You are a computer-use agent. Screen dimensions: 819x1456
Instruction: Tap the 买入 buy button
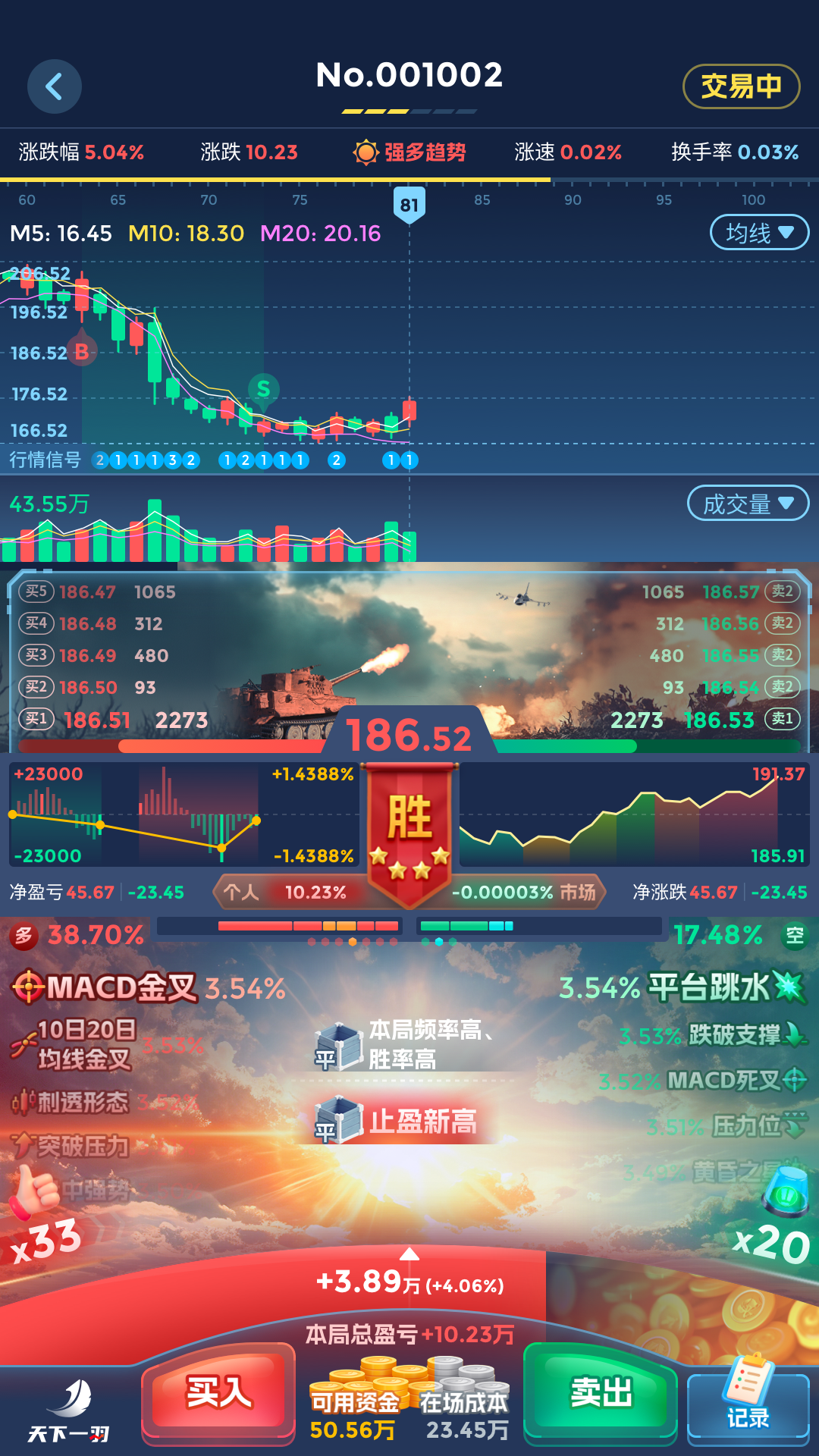218,1394
